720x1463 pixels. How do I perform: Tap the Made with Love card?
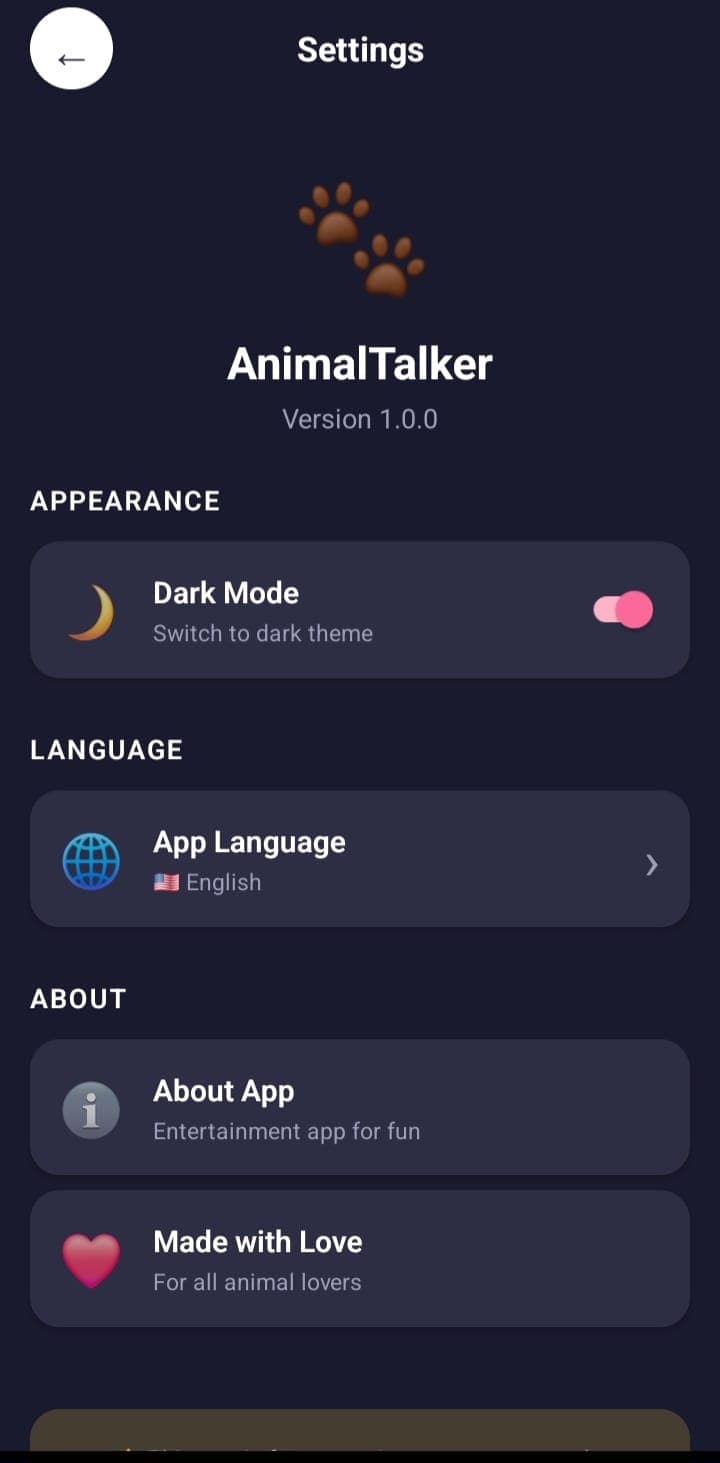(360, 1258)
